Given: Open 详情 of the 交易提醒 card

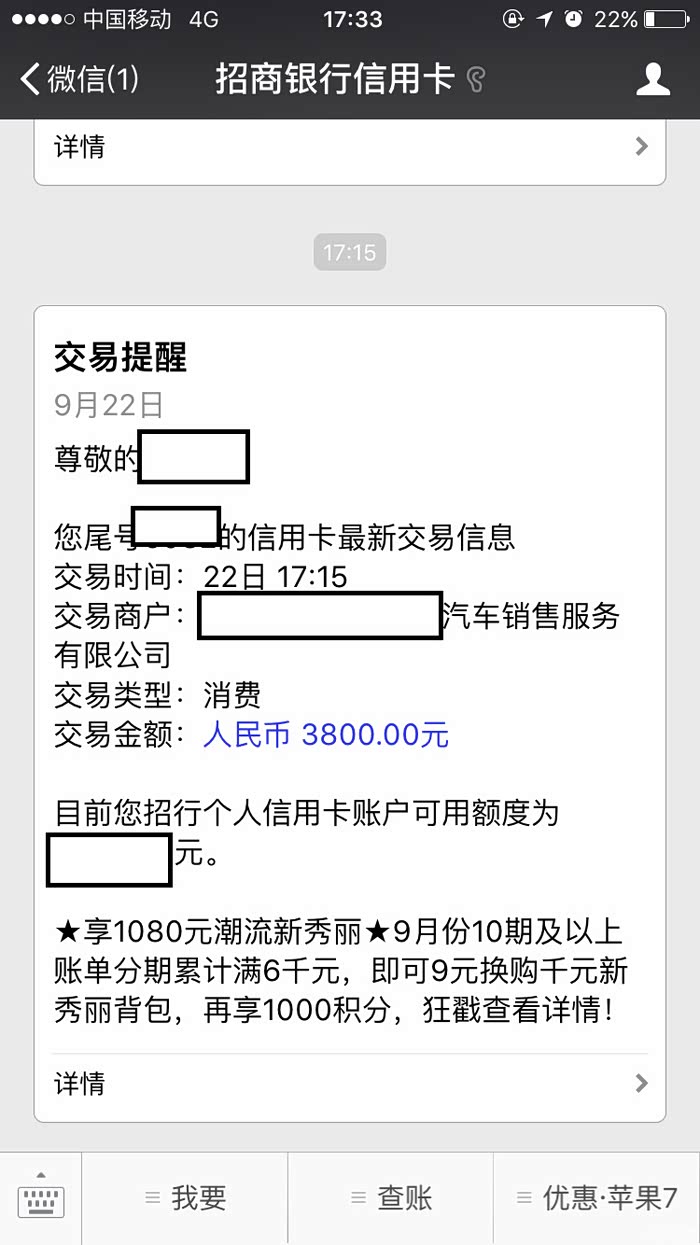Looking at the screenshot, I should 350,1083.
